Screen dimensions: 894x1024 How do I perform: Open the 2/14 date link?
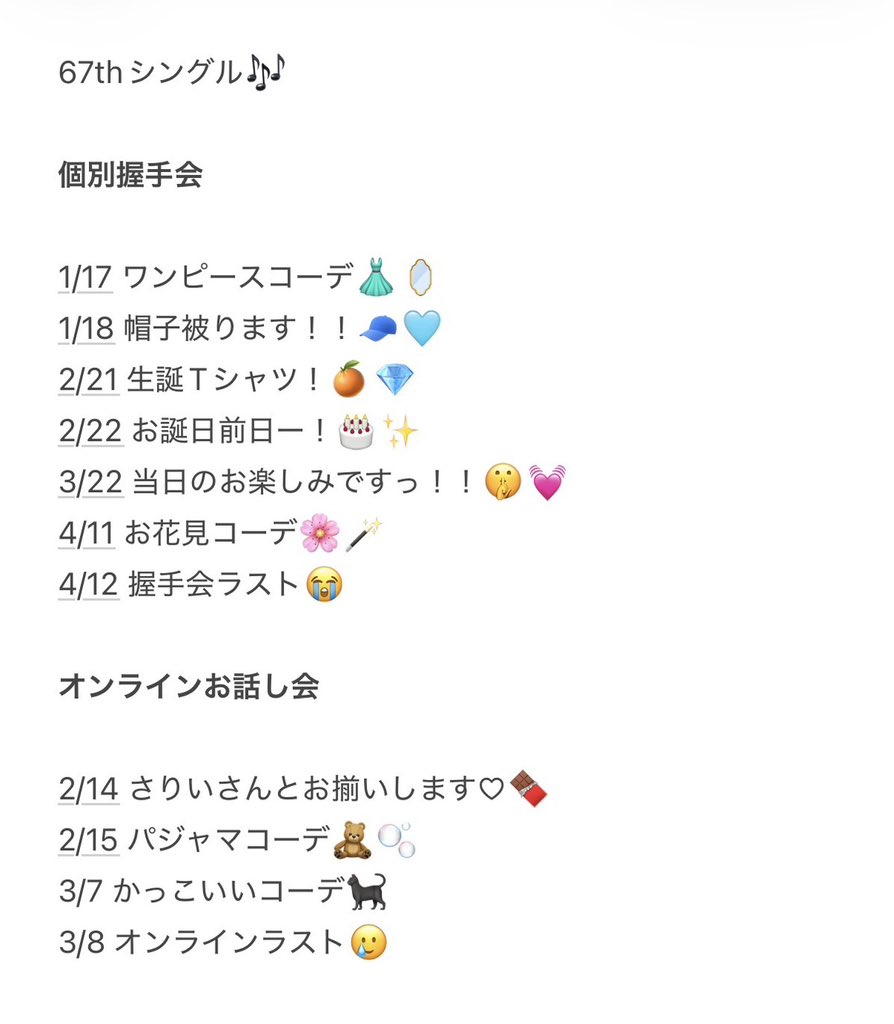(x=89, y=790)
